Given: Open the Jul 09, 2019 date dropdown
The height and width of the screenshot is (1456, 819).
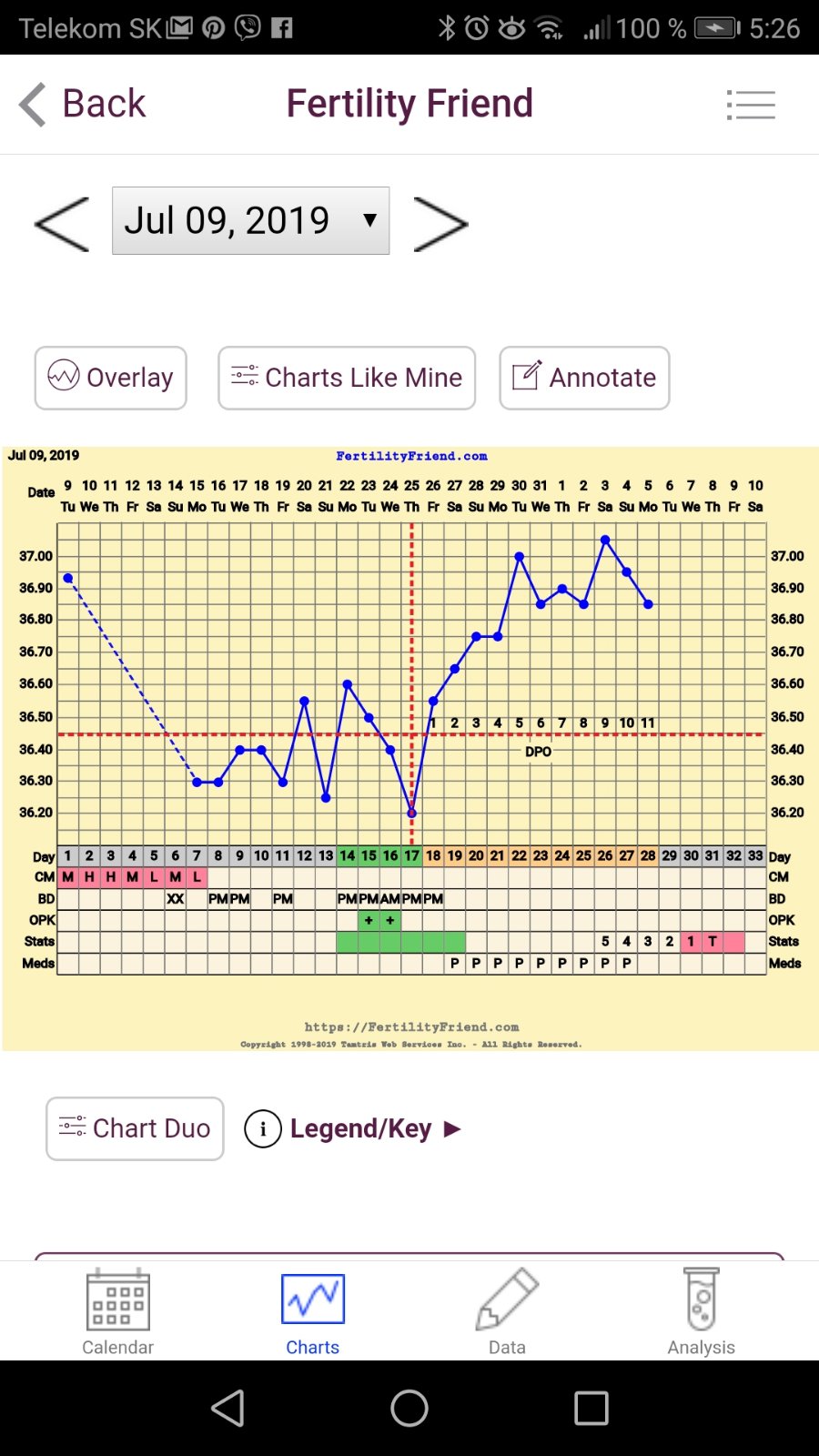Looking at the screenshot, I should tap(251, 221).
